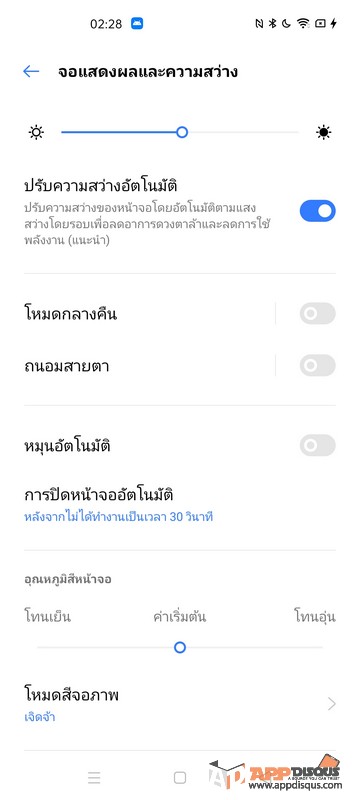The width and height of the screenshot is (360, 800).
Task: Toggle หมุนอัตโนมัติ on
Action: [x=317, y=445]
